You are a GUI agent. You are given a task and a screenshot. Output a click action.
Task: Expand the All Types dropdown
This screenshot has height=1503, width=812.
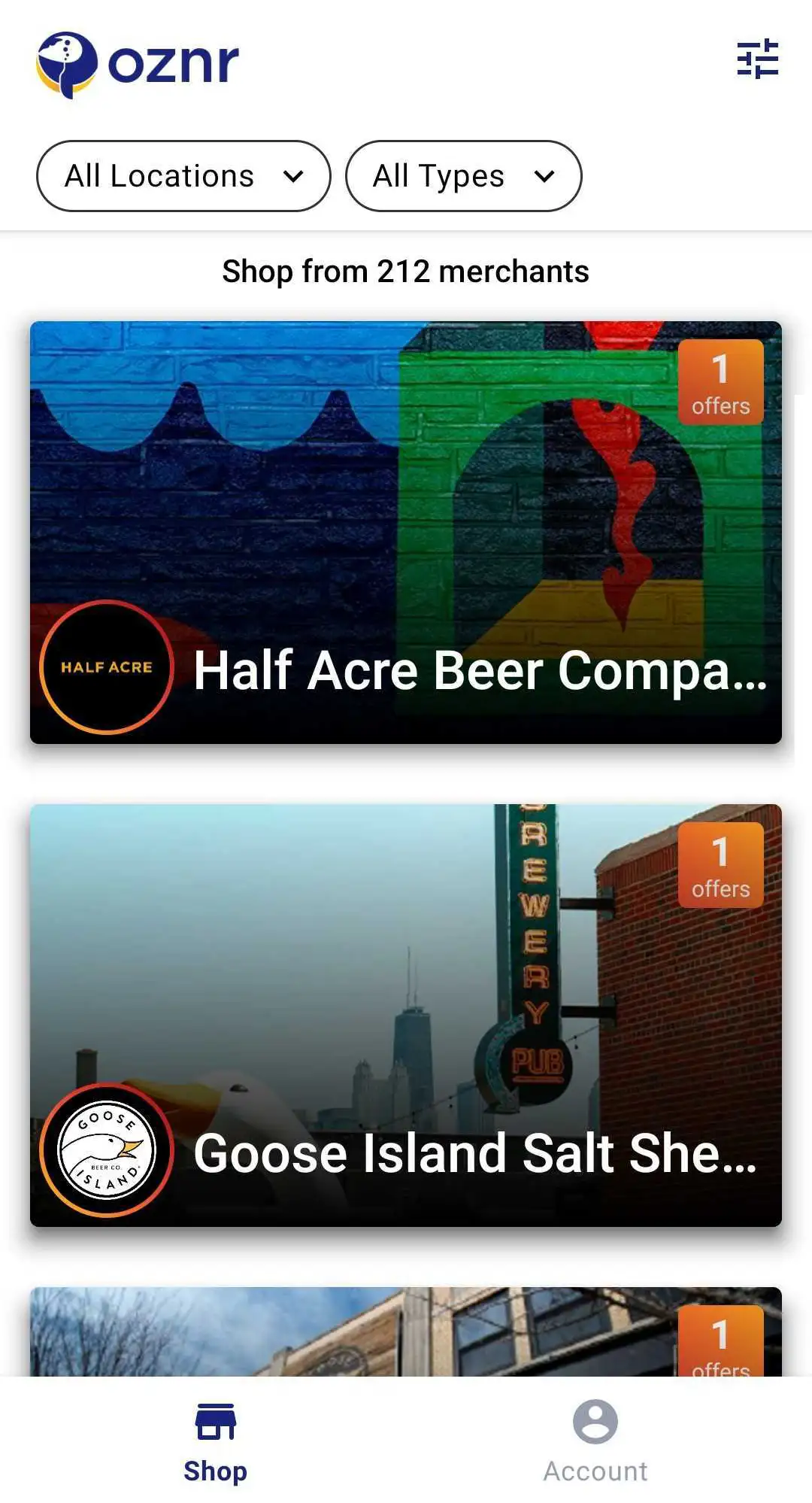pos(463,176)
